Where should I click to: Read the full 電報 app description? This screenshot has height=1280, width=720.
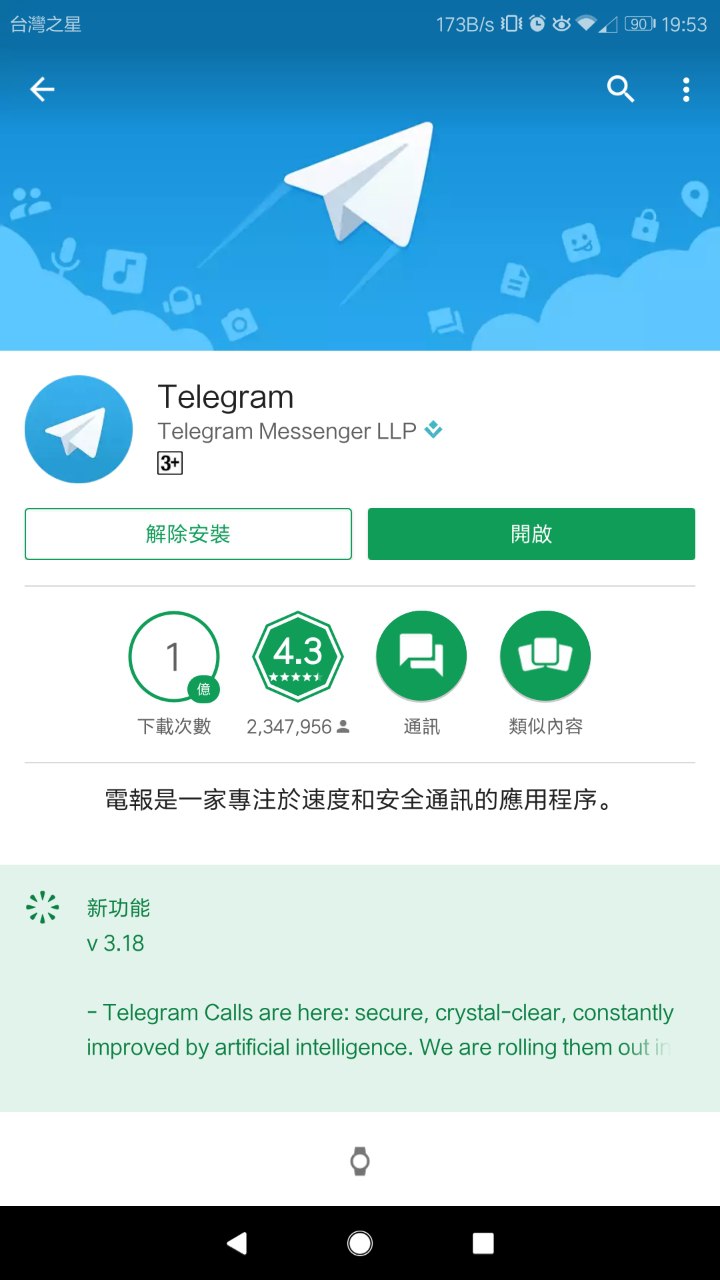click(x=360, y=800)
